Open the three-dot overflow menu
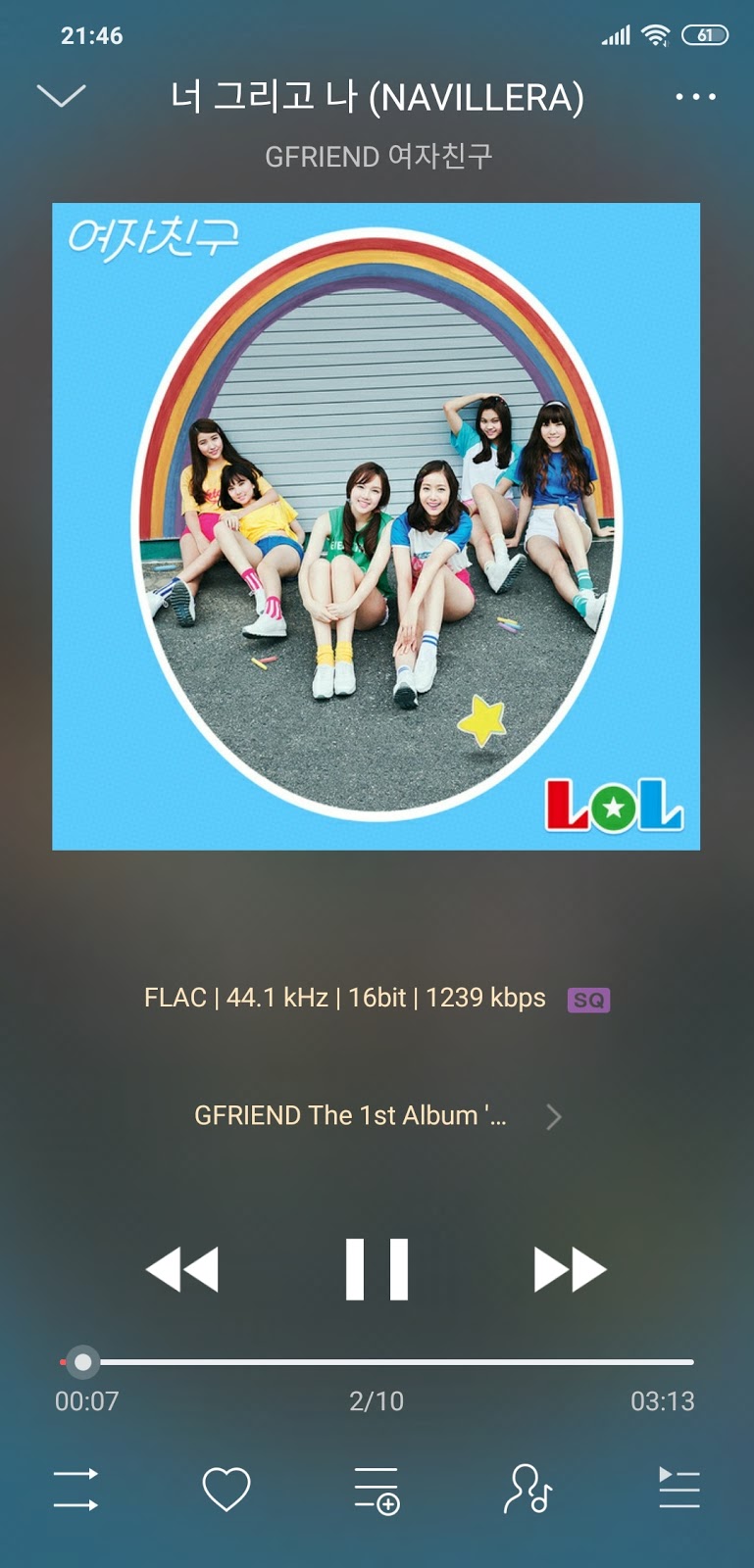 pos(695,97)
